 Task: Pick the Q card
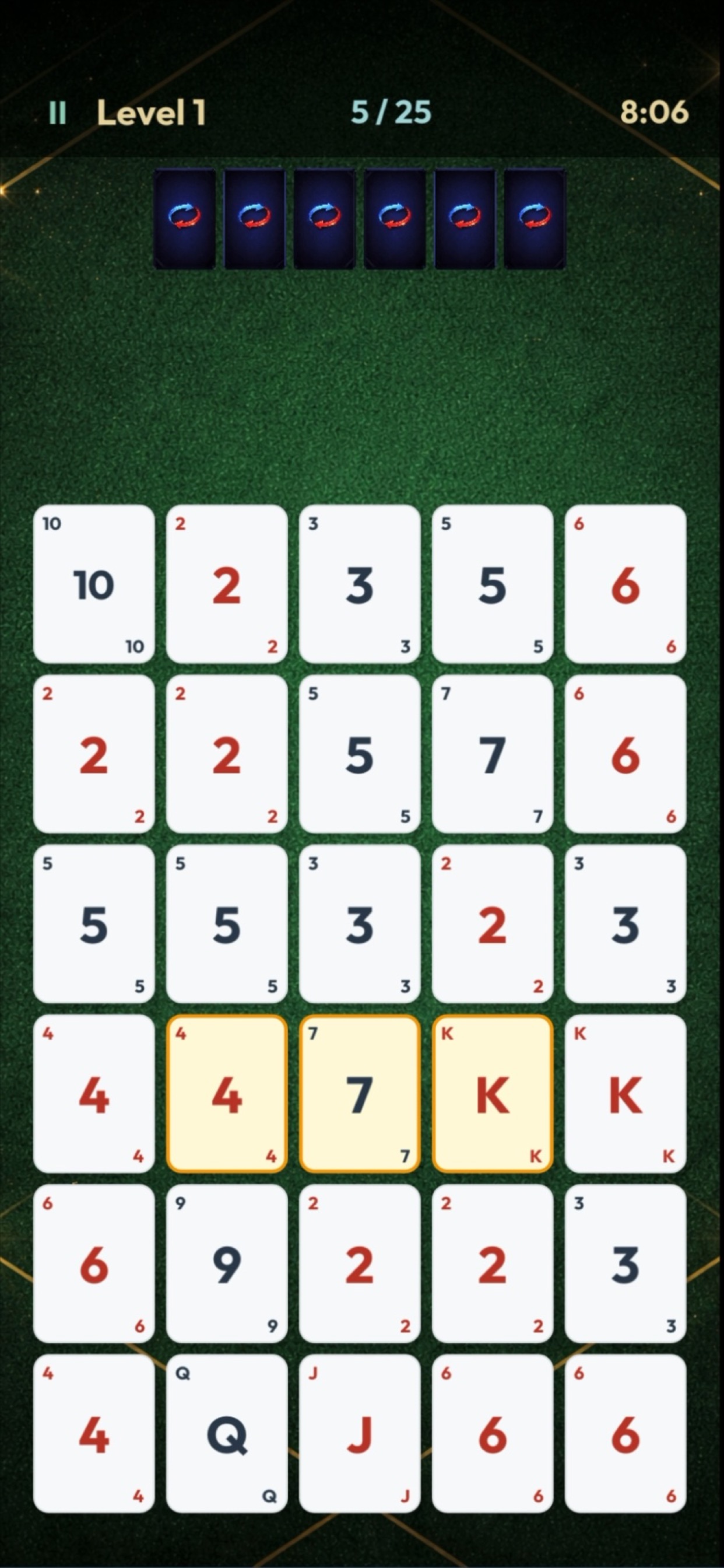pos(226,1434)
